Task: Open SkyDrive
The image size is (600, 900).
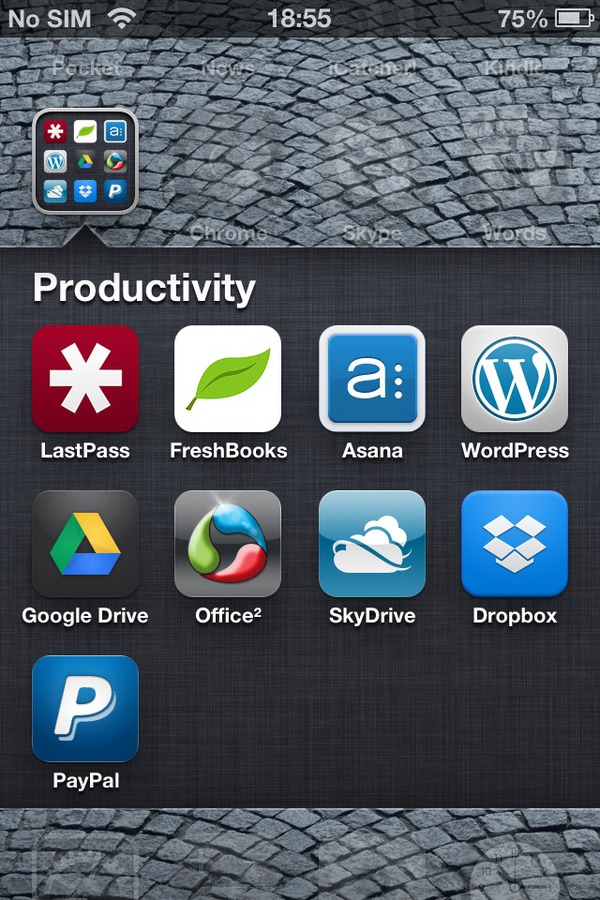Action: [372, 544]
